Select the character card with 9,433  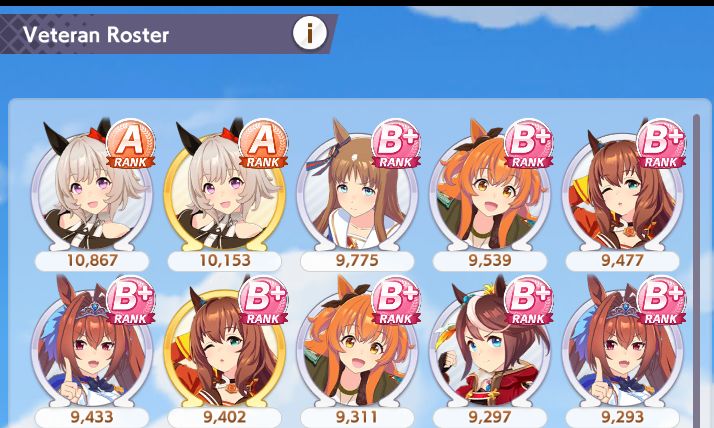[x=91, y=352]
